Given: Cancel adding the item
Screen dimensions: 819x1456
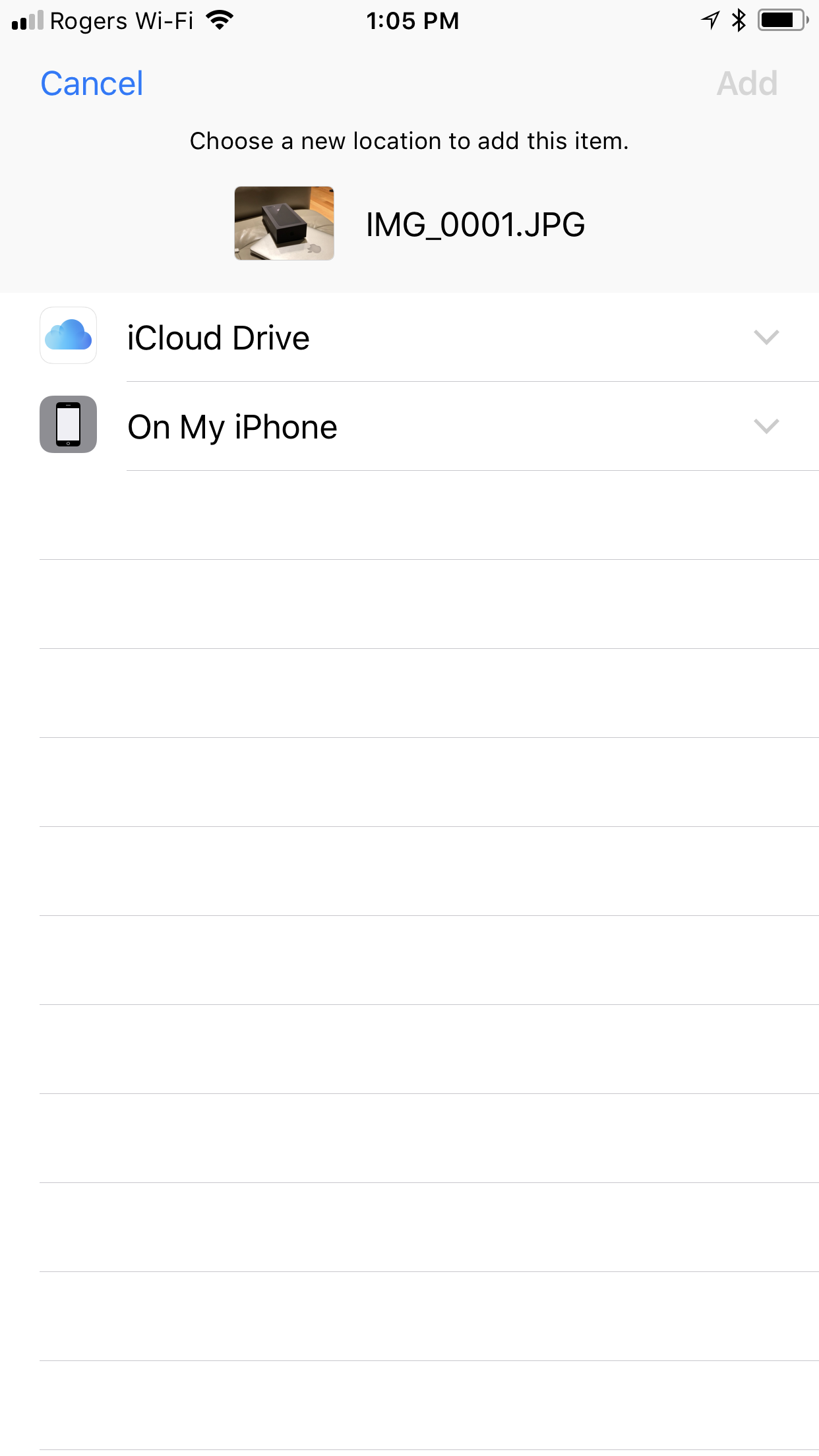Looking at the screenshot, I should [x=92, y=84].
